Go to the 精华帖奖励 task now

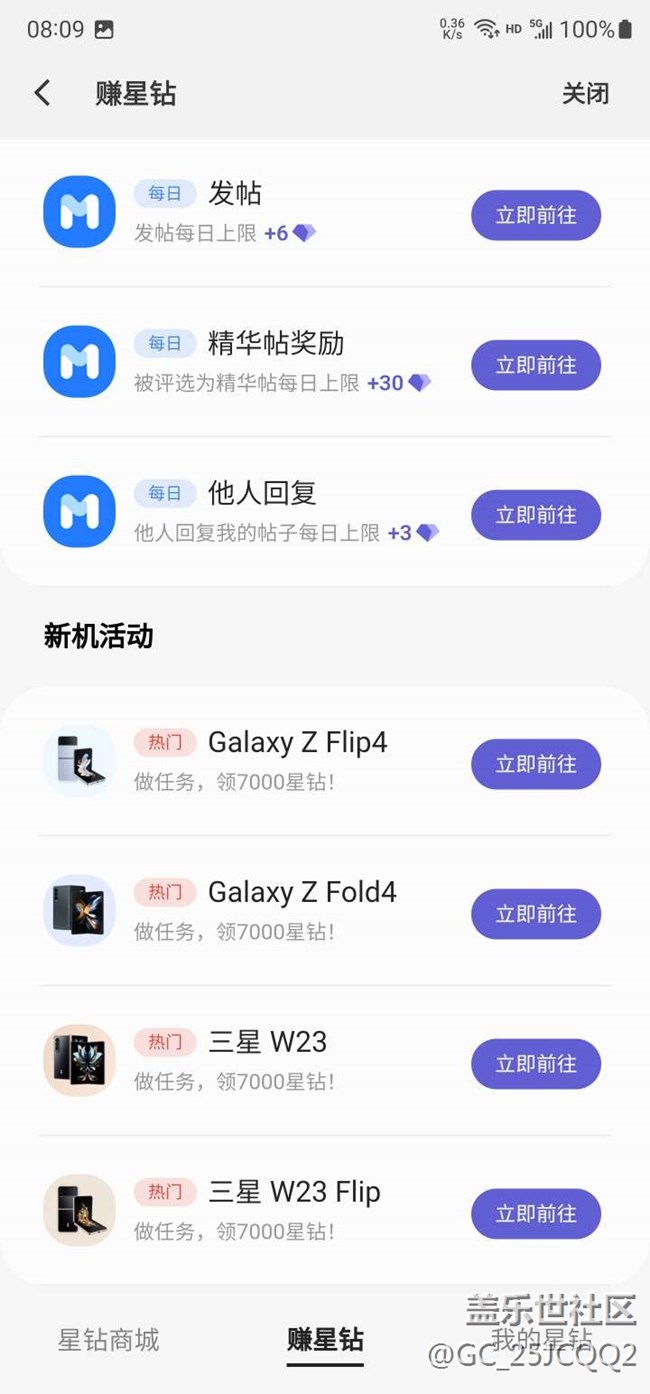click(x=536, y=365)
